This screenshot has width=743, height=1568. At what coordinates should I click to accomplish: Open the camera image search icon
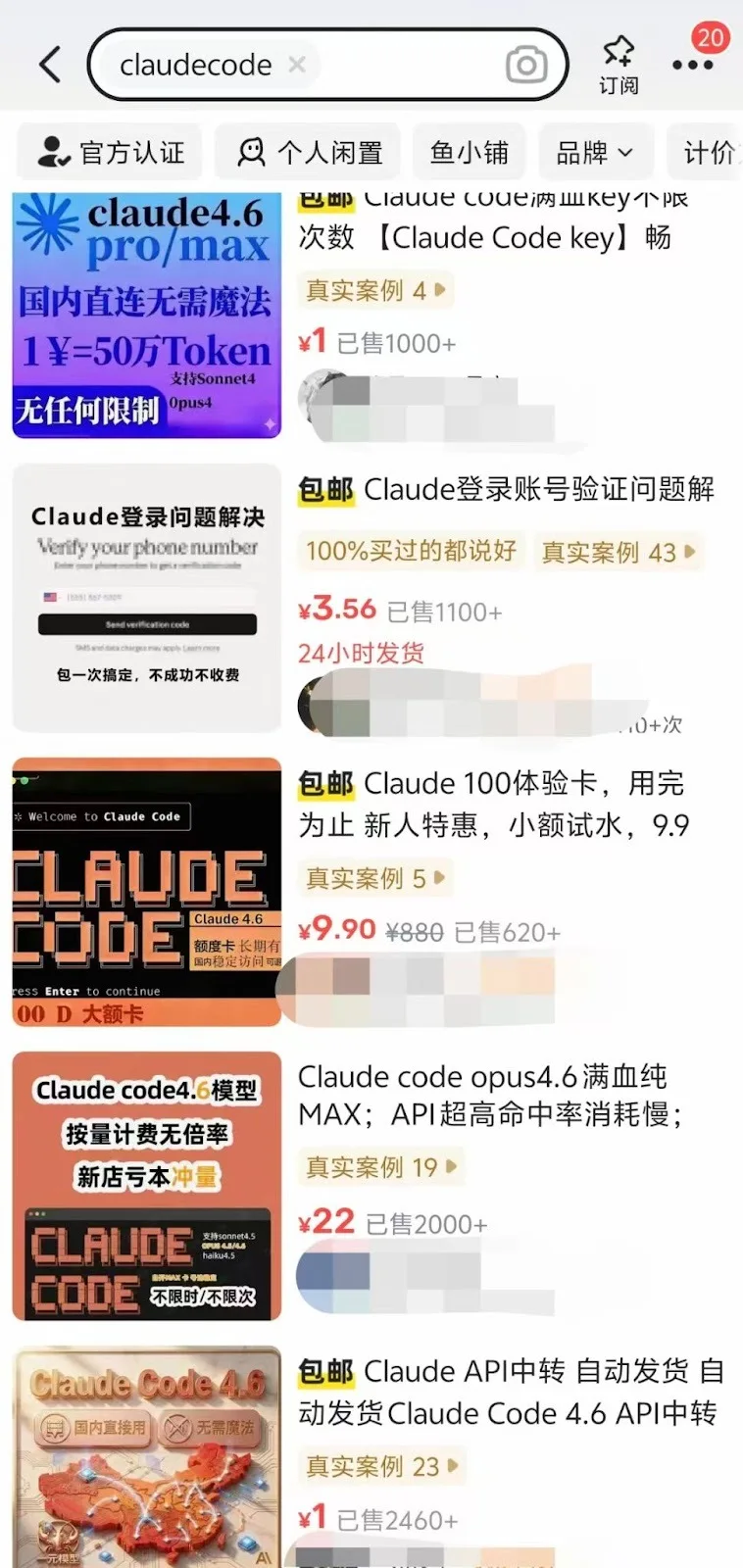coord(526,65)
